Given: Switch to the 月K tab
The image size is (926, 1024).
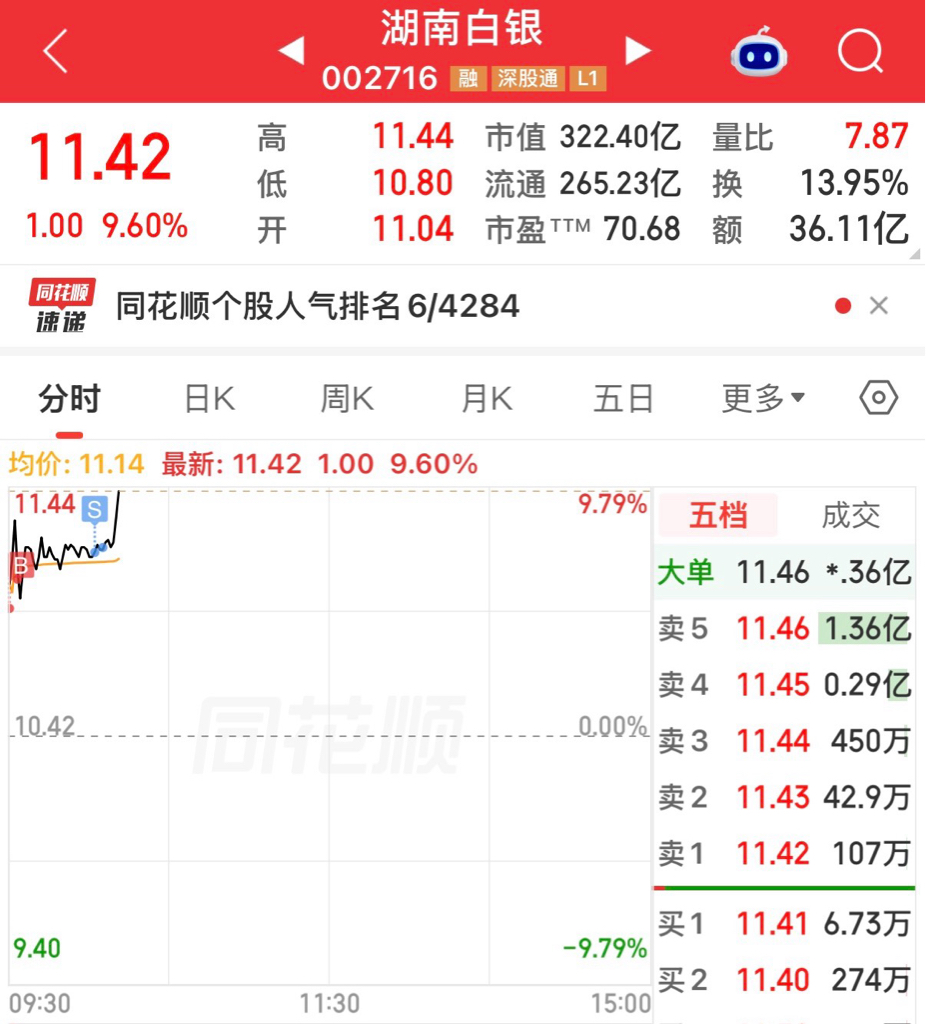Looking at the screenshot, I should pos(487,398).
